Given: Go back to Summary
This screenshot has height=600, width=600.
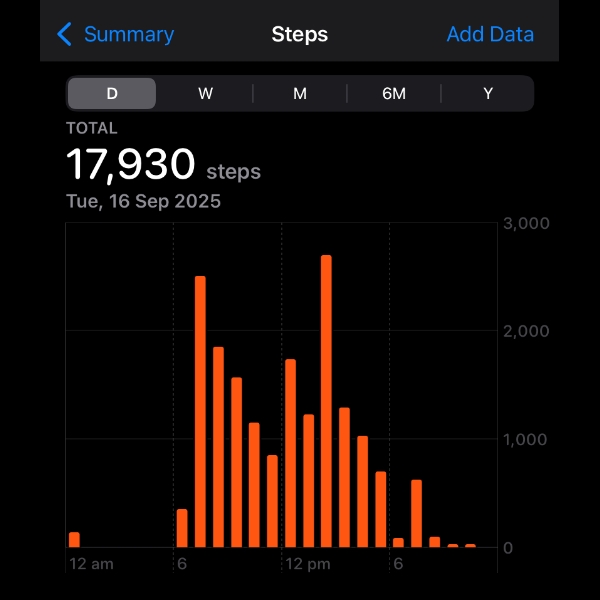Looking at the screenshot, I should 115,34.
